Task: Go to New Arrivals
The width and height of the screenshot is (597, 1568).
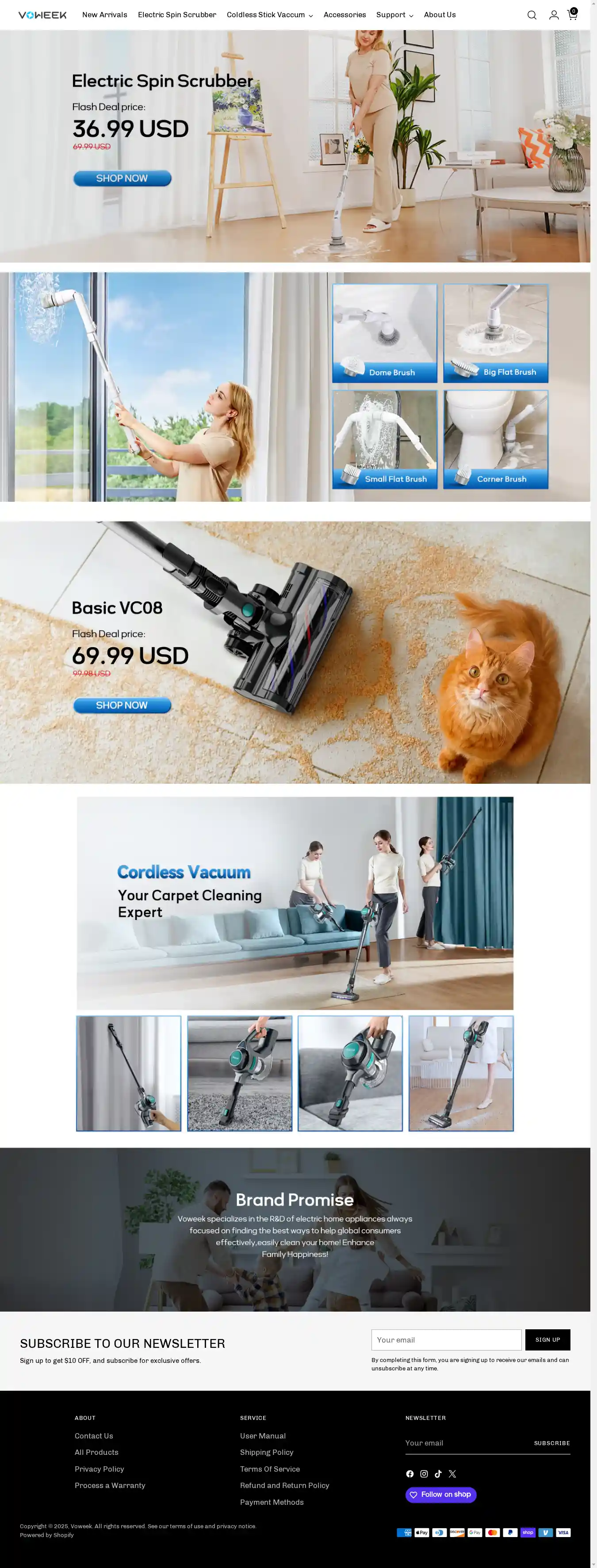Action: coord(105,15)
